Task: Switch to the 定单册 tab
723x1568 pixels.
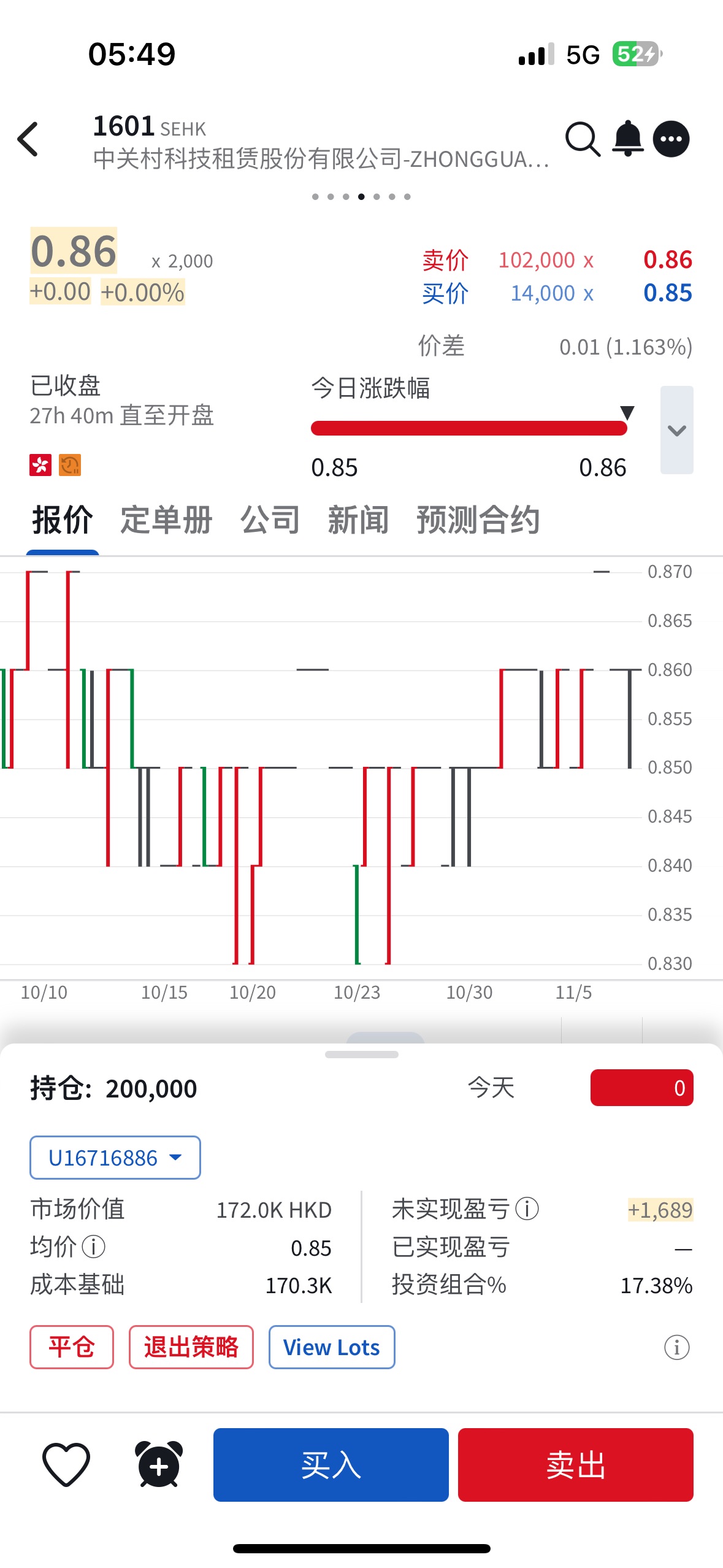Action: click(166, 520)
